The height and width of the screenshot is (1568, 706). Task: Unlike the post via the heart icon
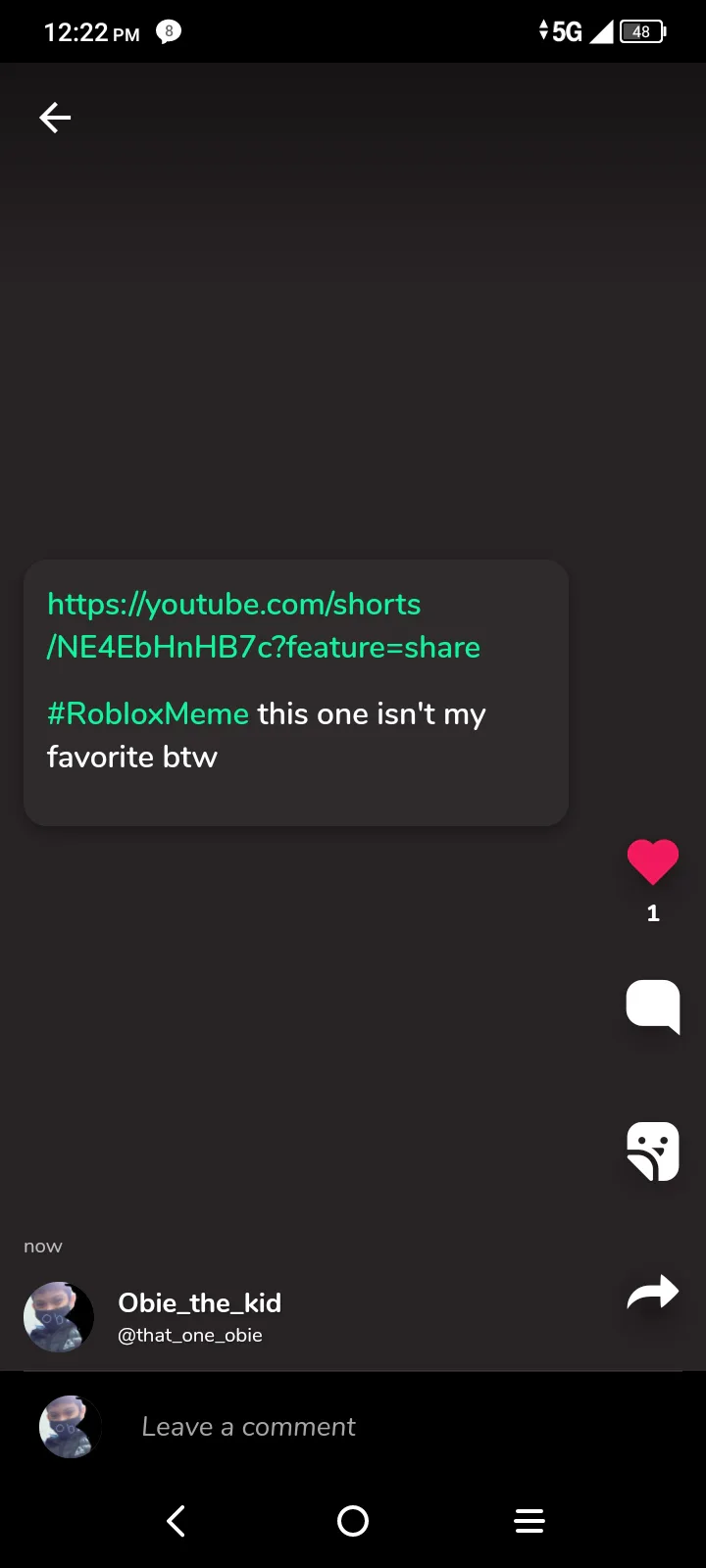click(x=653, y=862)
